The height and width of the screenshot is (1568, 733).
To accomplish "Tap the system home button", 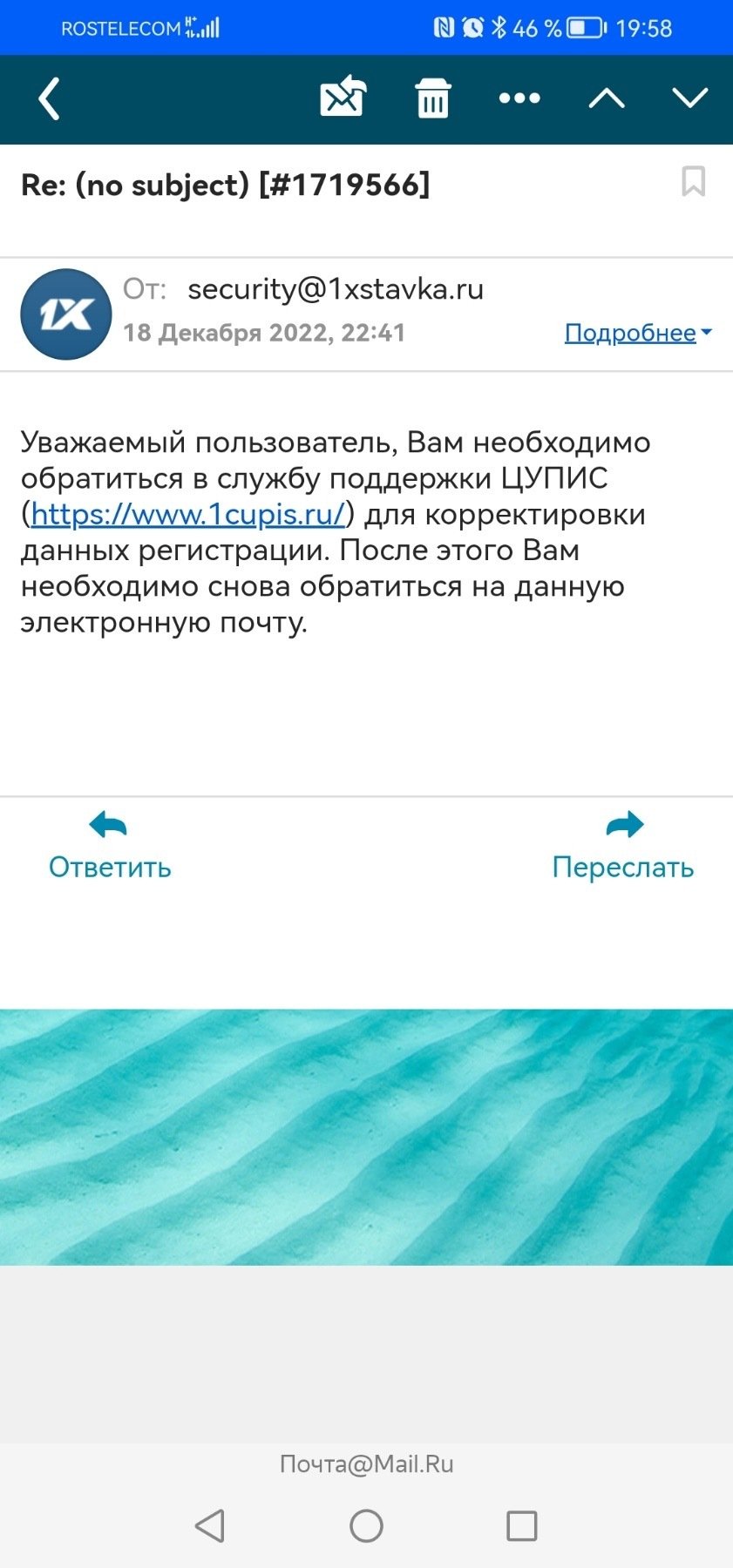I will point(366,1525).
